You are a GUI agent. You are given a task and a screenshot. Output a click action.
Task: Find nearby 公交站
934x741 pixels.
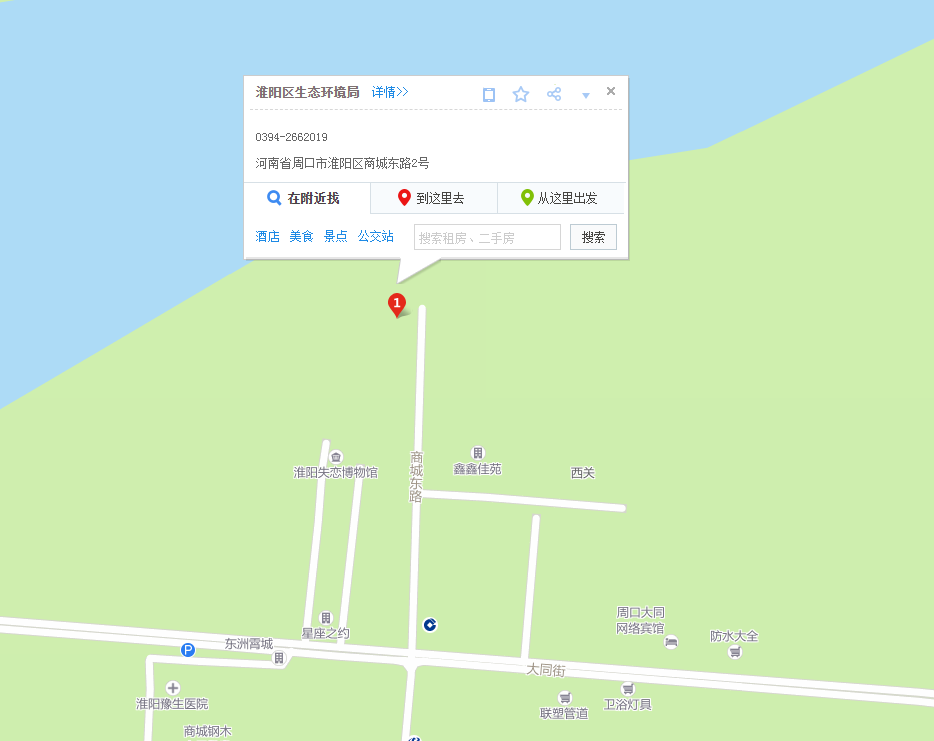click(376, 237)
